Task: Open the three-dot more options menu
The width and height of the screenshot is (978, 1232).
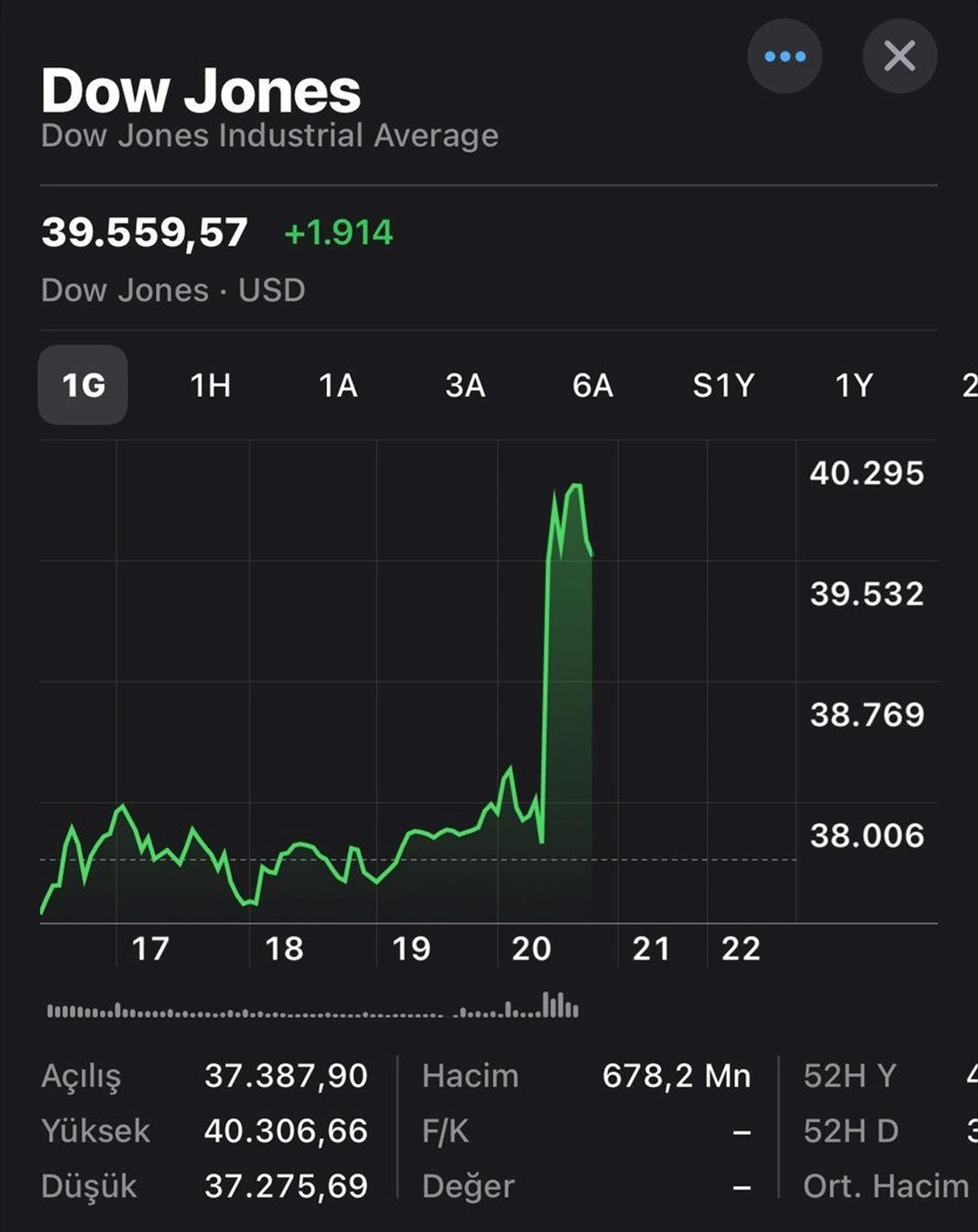Action: pos(784,56)
